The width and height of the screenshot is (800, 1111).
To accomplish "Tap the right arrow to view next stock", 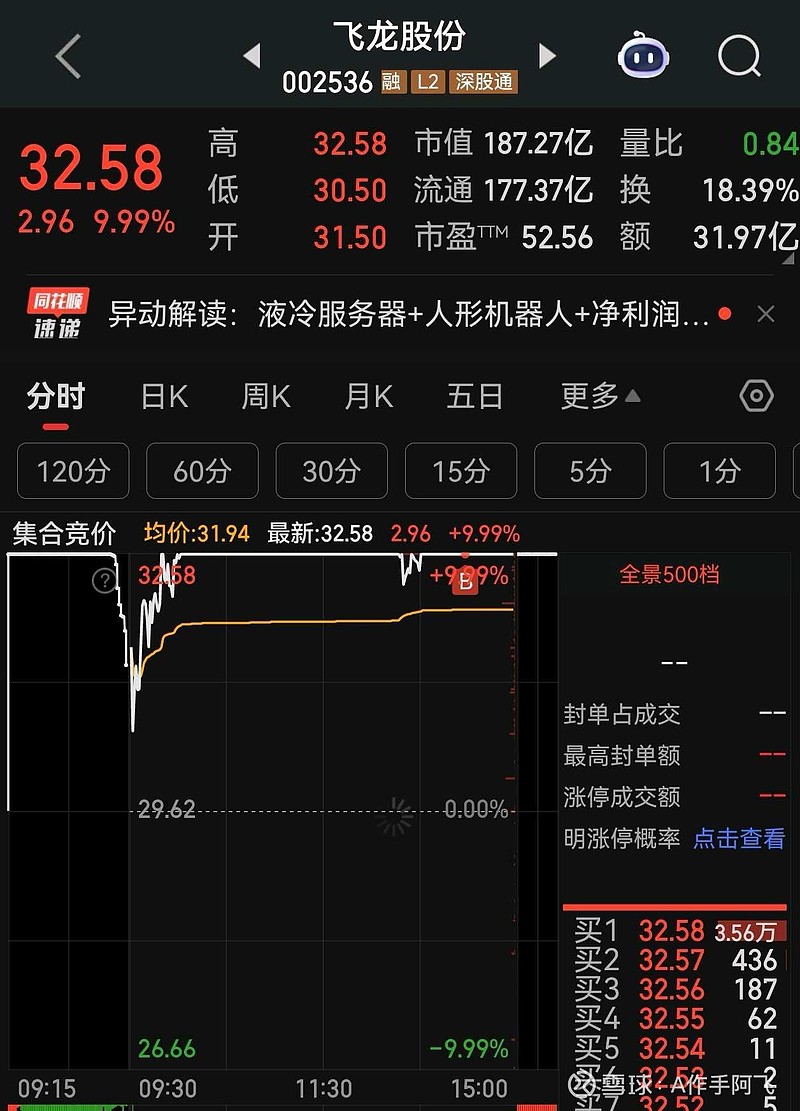I will coord(546,57).
